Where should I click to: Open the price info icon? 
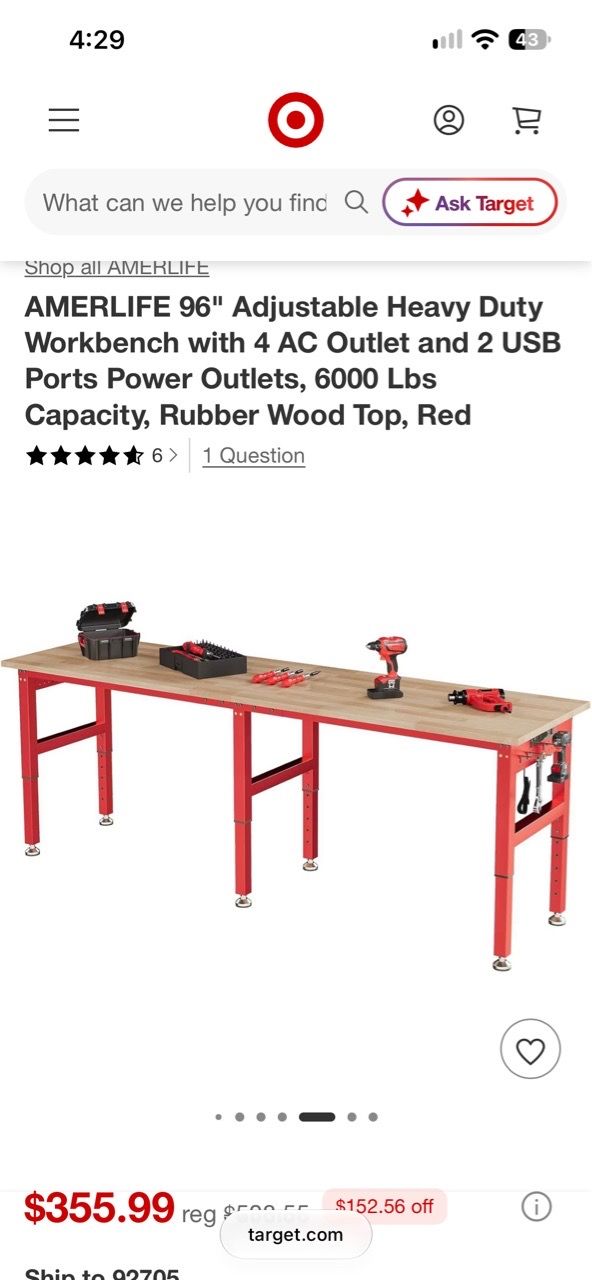(536, 1207)
